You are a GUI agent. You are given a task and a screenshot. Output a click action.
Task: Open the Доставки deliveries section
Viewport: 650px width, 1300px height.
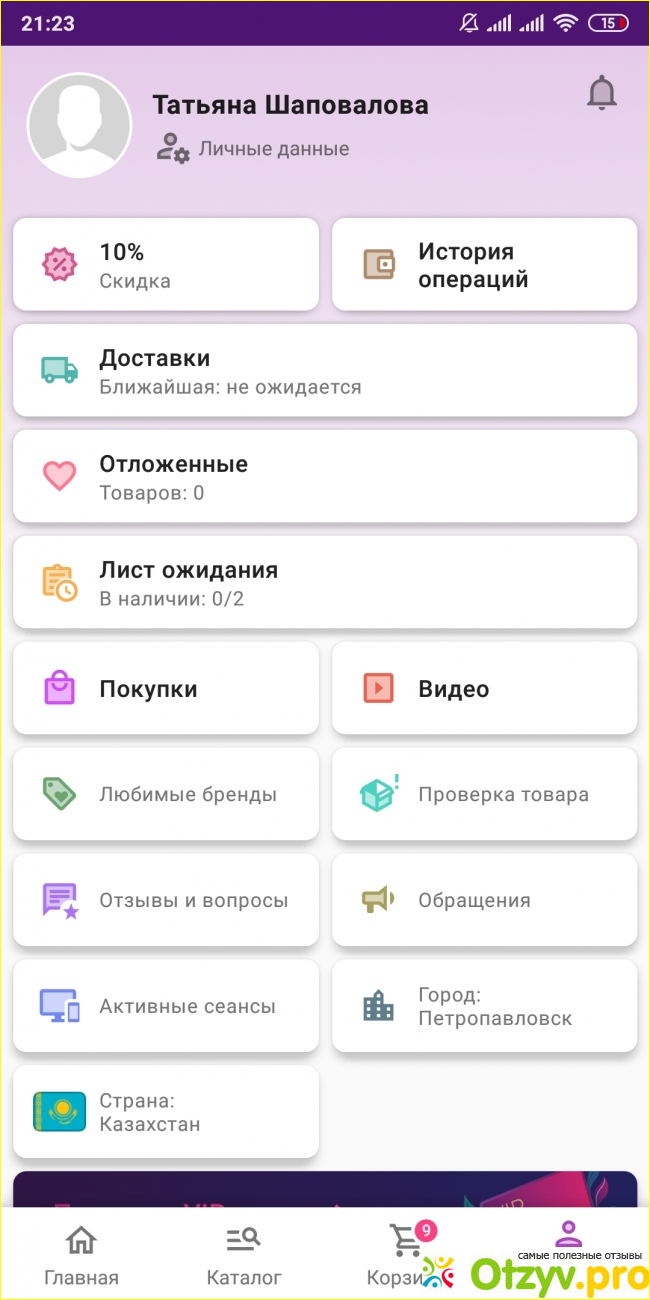[x=325, y=371]
